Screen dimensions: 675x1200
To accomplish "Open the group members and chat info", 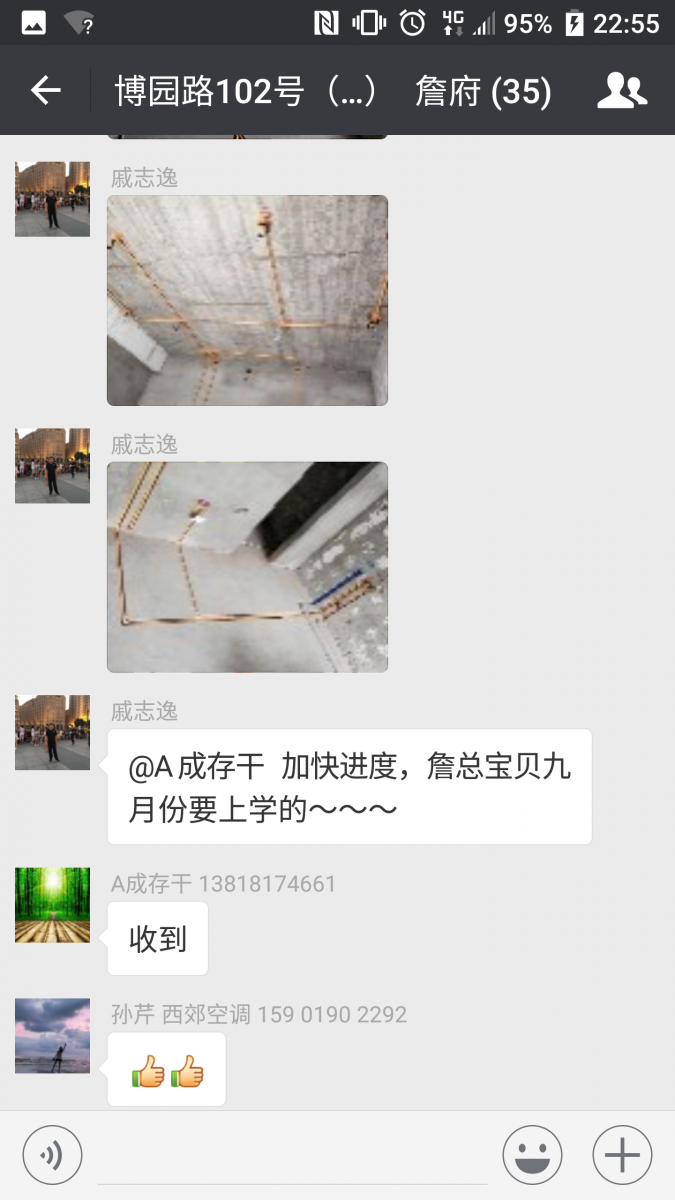I will click(622, 92).
